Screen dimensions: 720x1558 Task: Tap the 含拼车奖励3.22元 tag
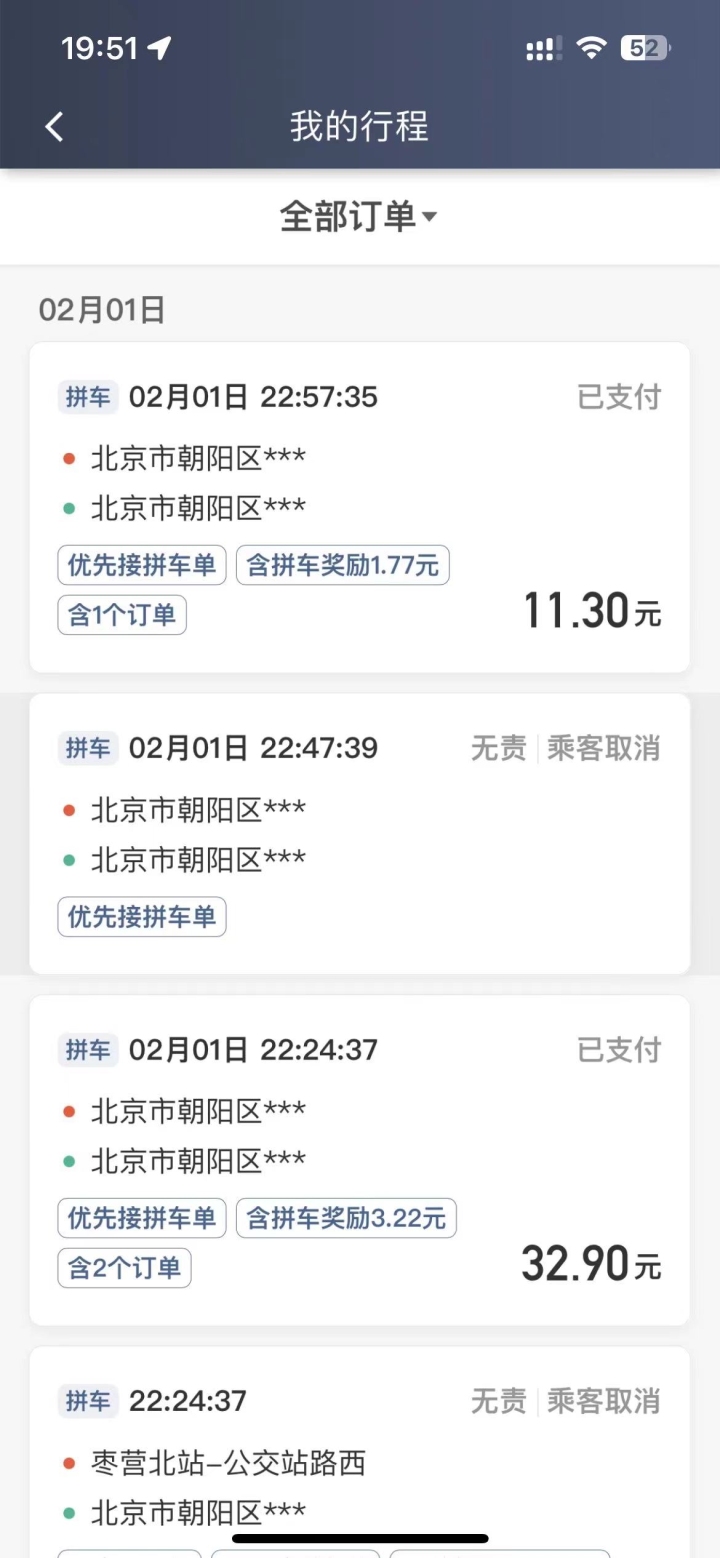(346, 1218)
